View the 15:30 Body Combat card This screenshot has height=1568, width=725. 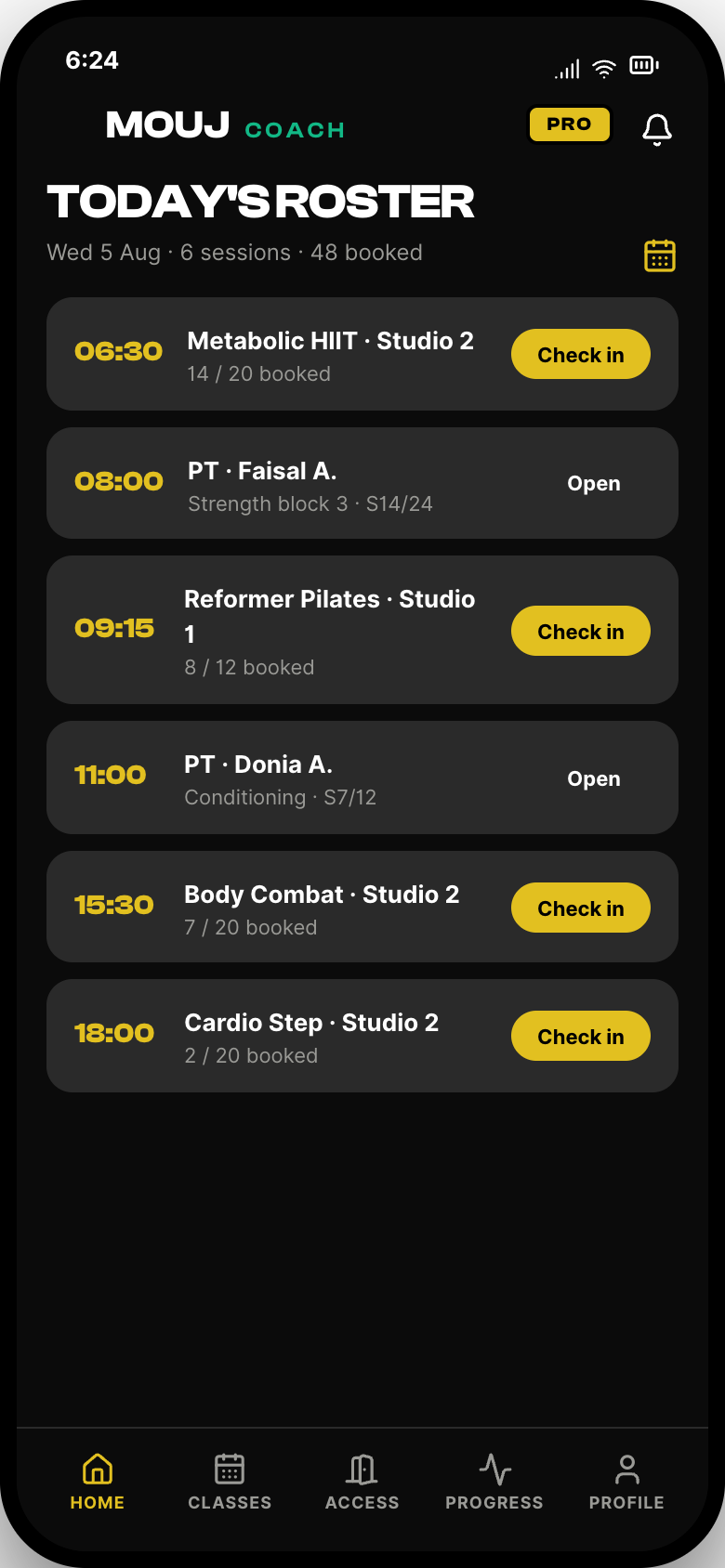(362, 907)
